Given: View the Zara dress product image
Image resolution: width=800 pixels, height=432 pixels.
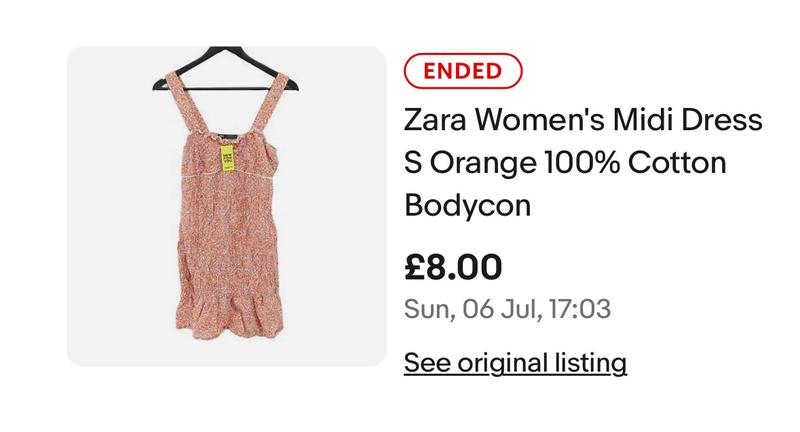Looking at the screenshot, I should coord(226,206).
